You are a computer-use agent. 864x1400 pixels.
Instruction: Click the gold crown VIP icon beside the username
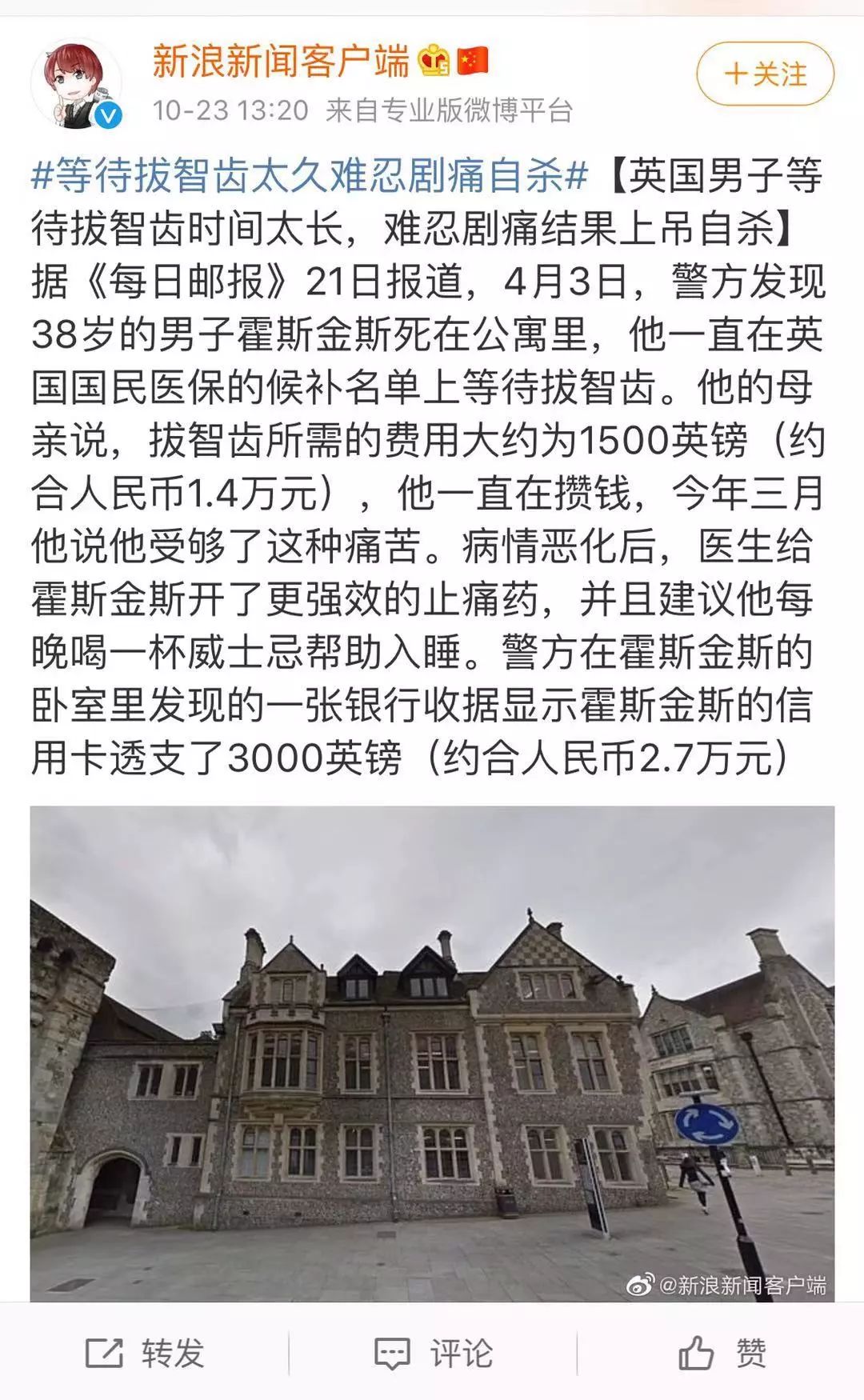tap(434, 59)
